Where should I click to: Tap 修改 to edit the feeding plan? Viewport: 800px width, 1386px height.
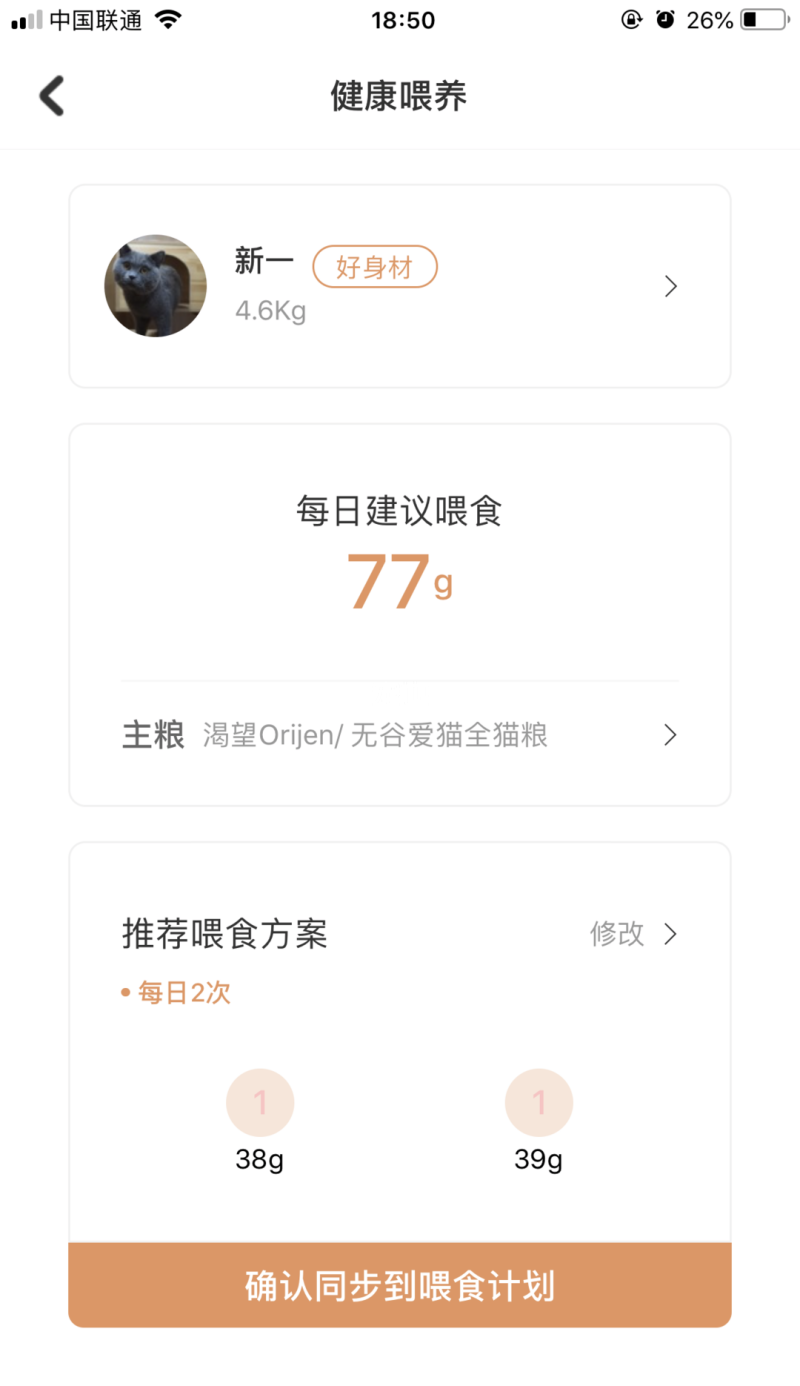(633, 934)
